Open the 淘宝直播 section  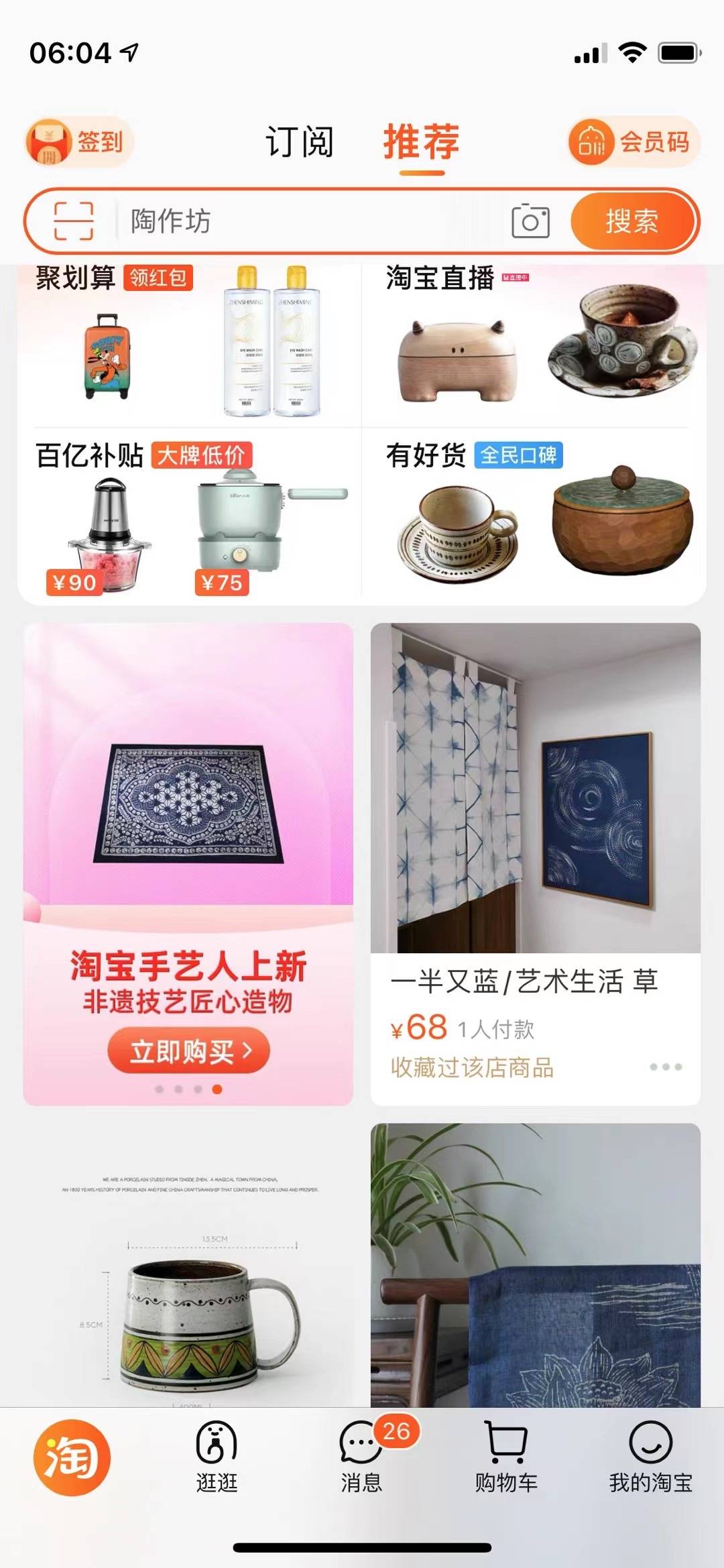click(440, 278)
